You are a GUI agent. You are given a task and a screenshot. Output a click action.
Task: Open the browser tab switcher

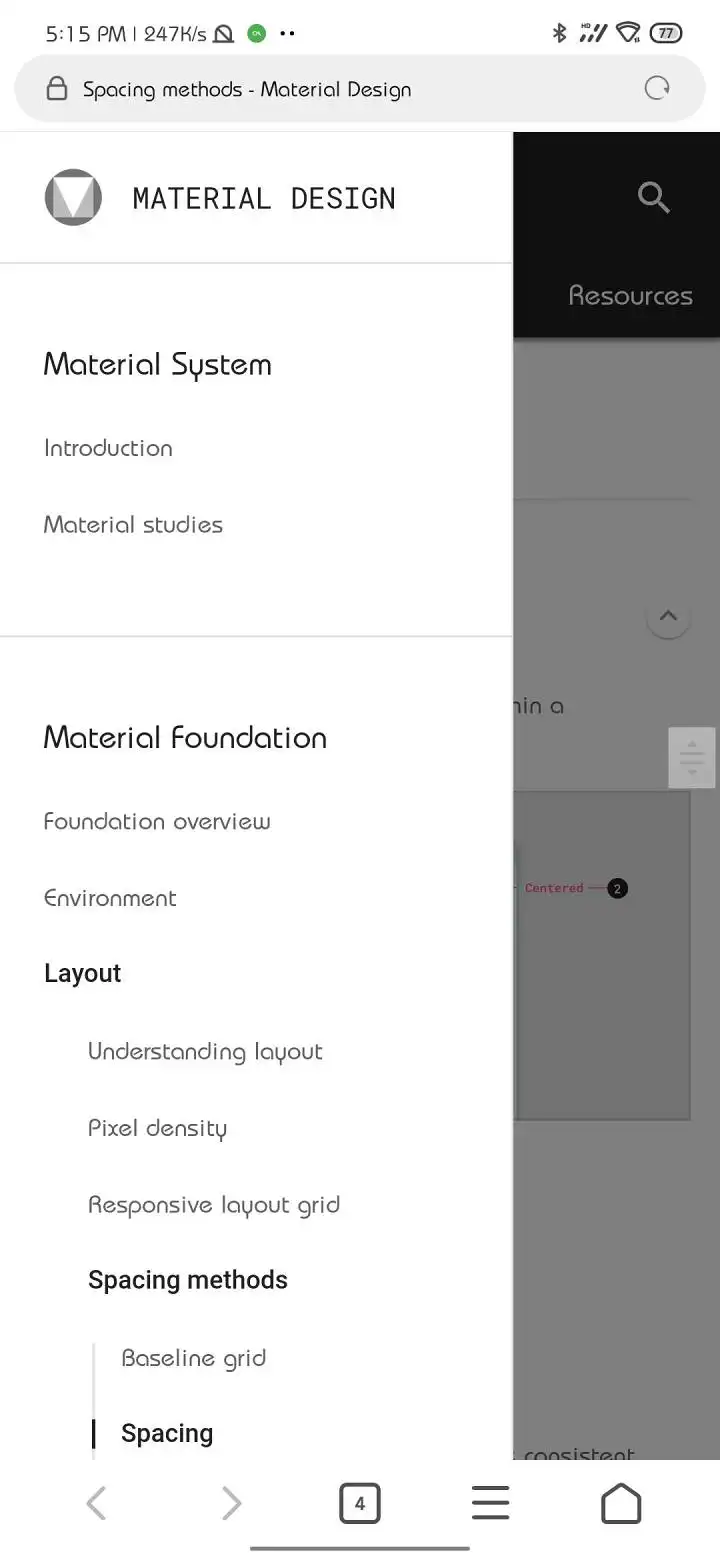(359, 1503)
